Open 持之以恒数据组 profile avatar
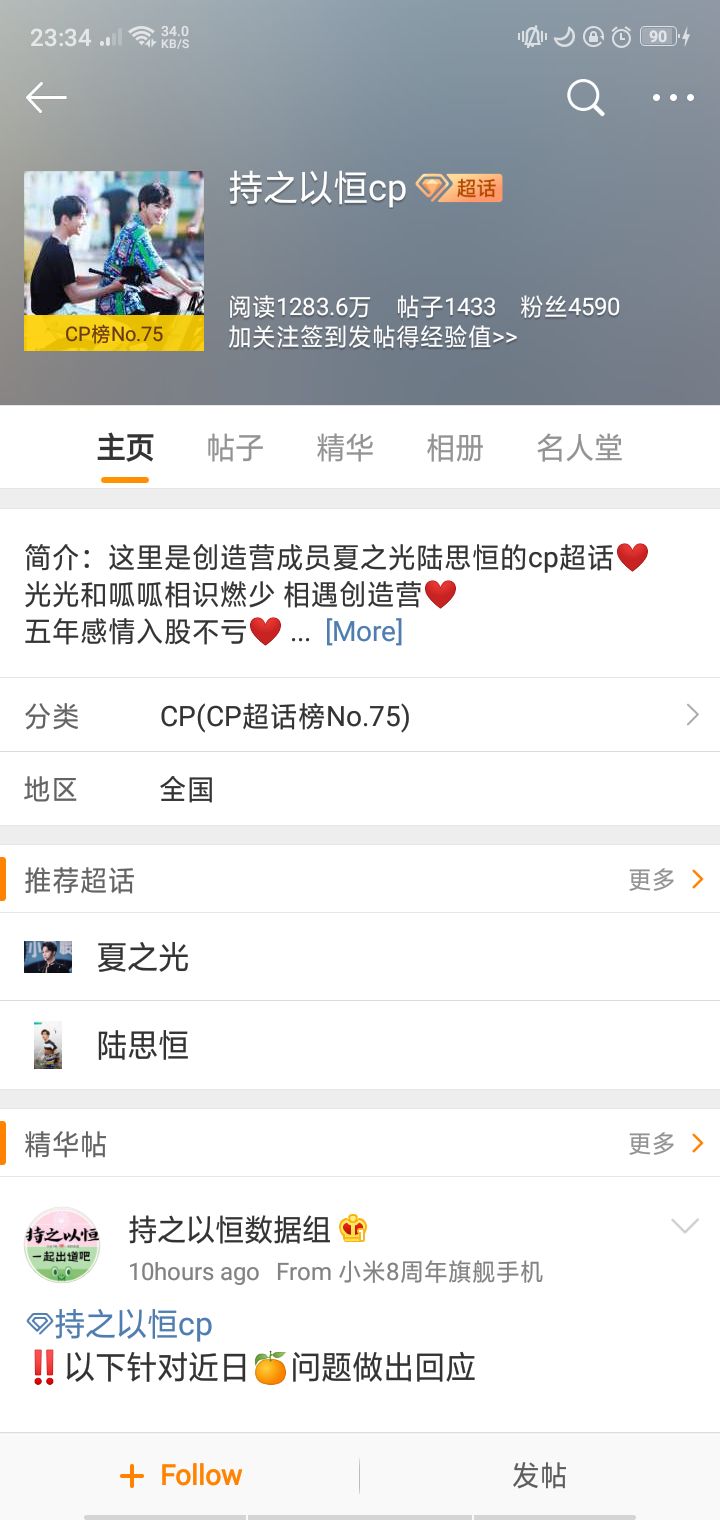This screenshot has height=1520, width=720. [62, 1245]
